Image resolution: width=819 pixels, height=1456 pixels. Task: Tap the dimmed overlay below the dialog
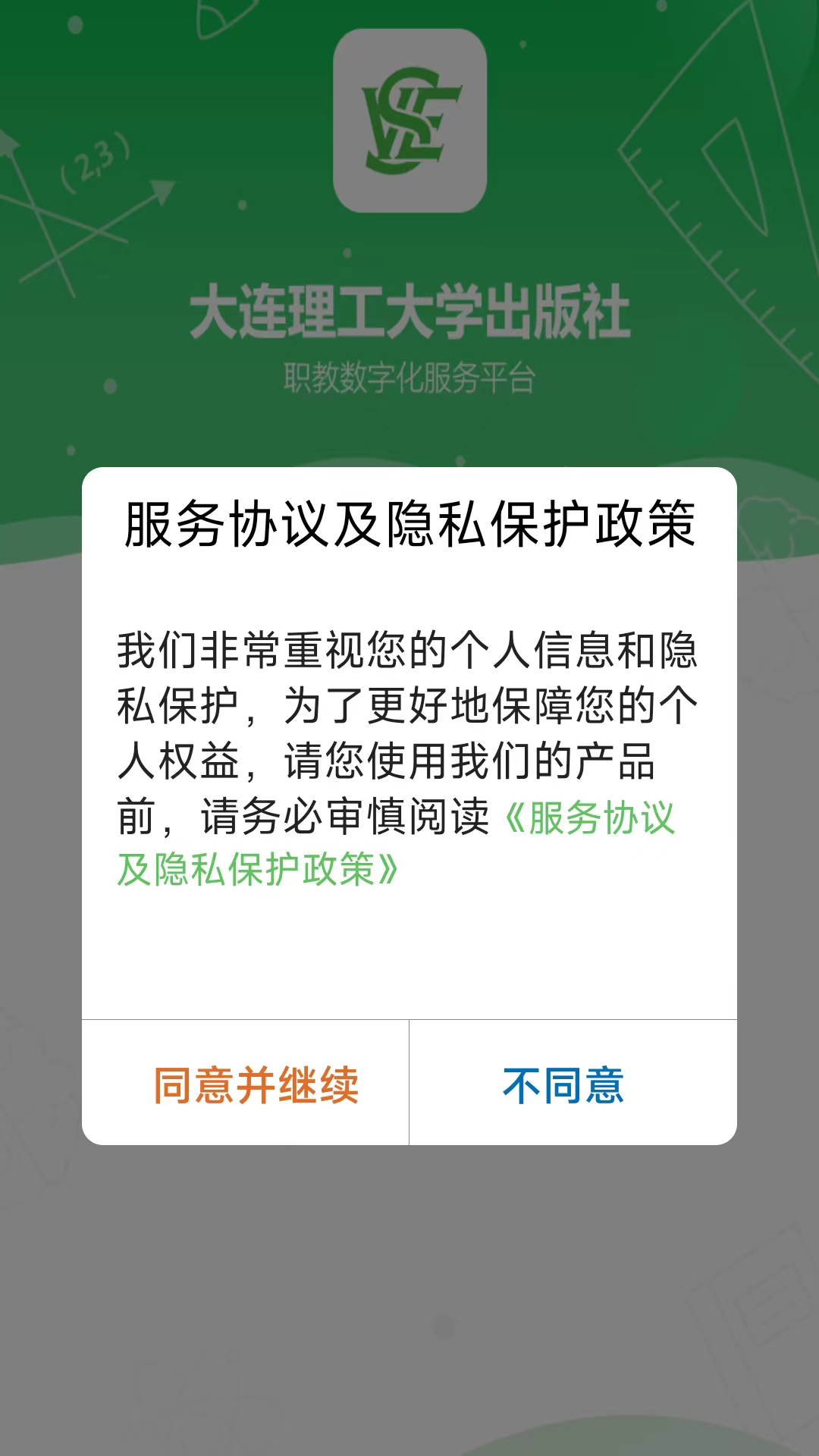(x=409, y=1289)
